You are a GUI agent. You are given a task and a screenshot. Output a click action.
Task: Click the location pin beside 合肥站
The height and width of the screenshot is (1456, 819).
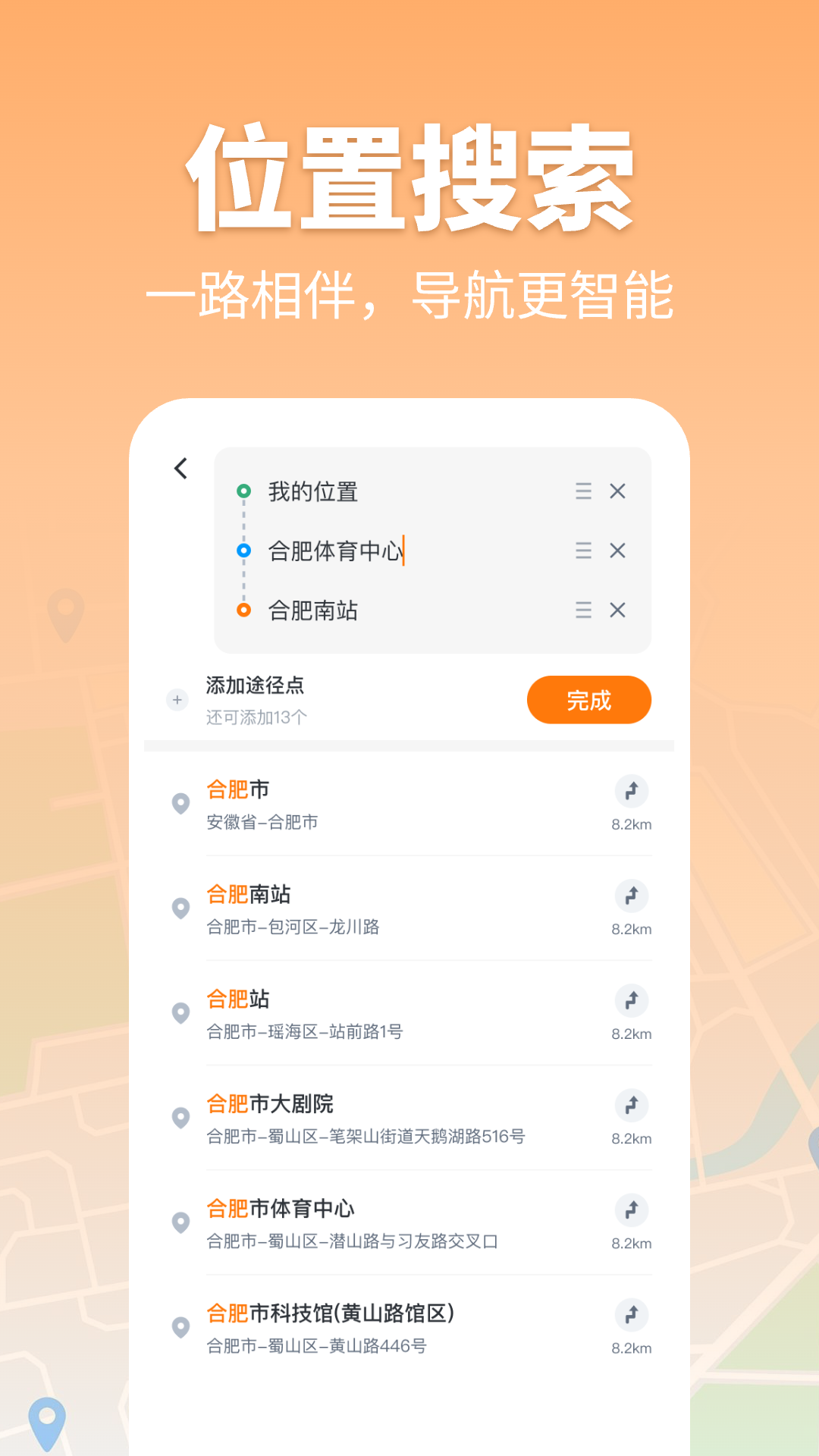click(x=180, y=1013)
